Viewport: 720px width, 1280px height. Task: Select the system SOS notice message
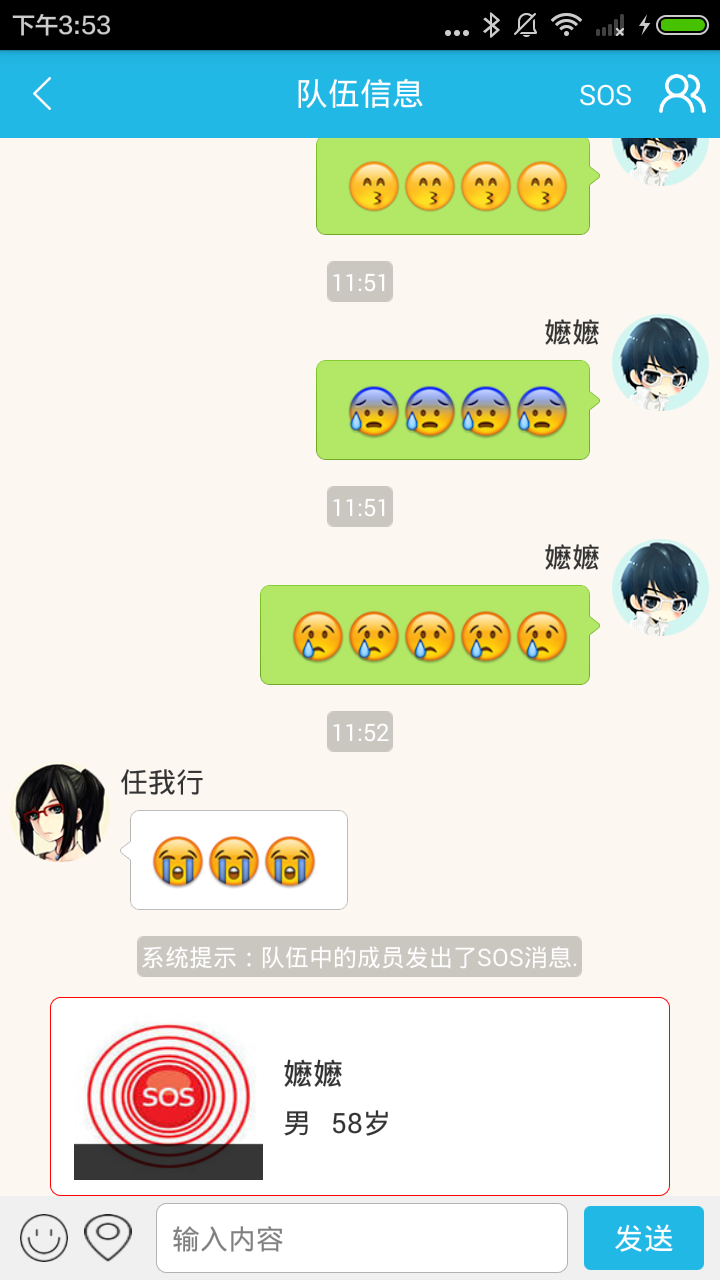click(x=362, y=957)
